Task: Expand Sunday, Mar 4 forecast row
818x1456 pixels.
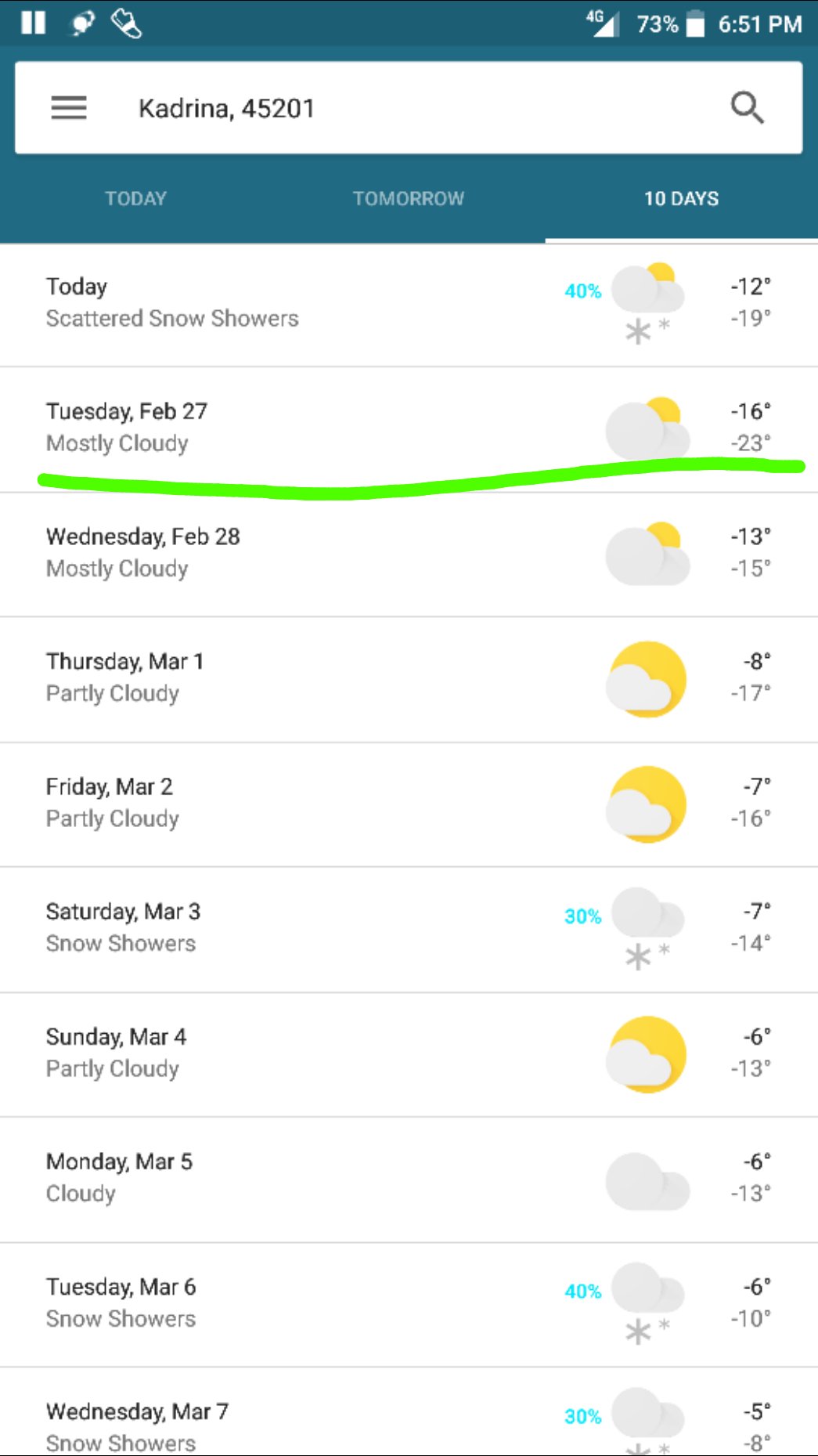Action: tap(409, 1054)
